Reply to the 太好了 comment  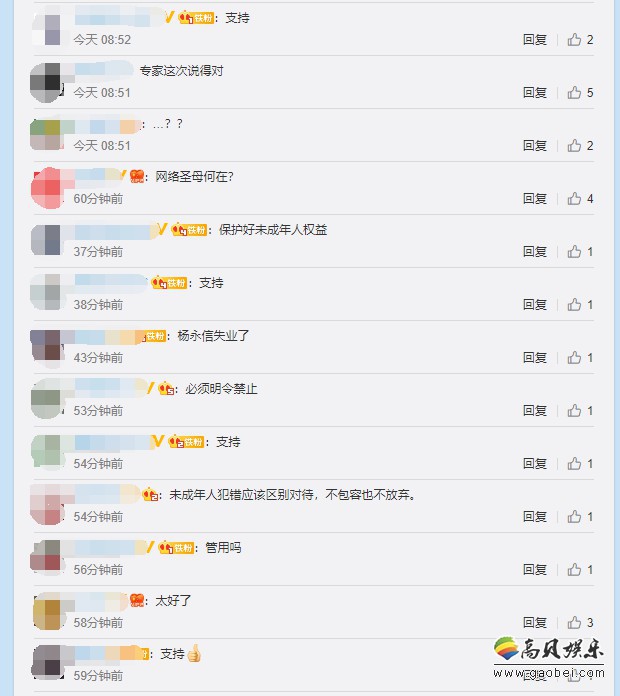[535, 623]
